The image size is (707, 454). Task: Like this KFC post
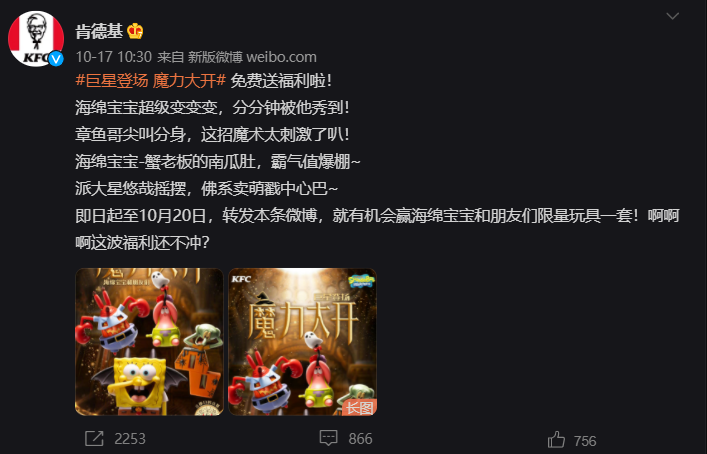(x=571, y=439)
